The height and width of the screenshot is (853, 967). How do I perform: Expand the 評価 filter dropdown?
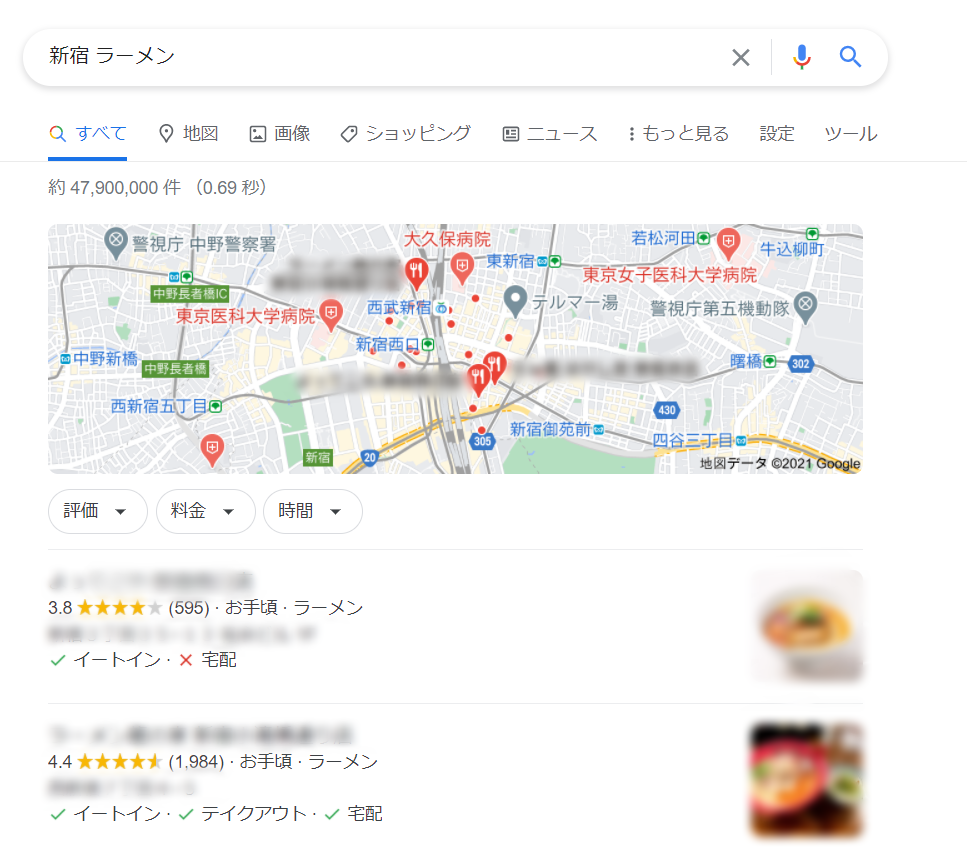(x=97, y=511)
